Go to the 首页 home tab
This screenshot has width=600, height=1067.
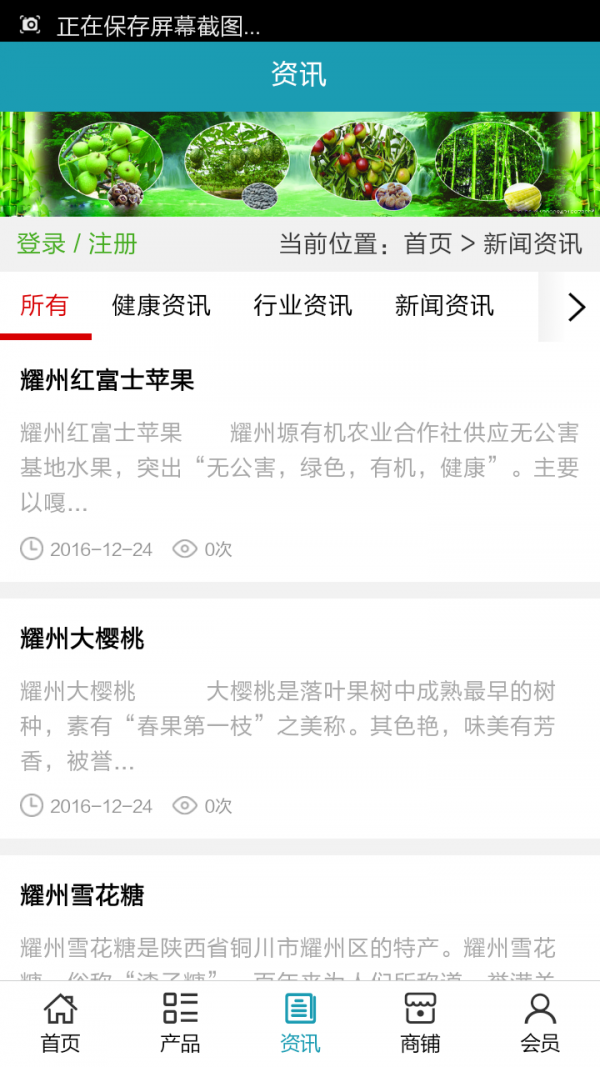click(60, 1023)
